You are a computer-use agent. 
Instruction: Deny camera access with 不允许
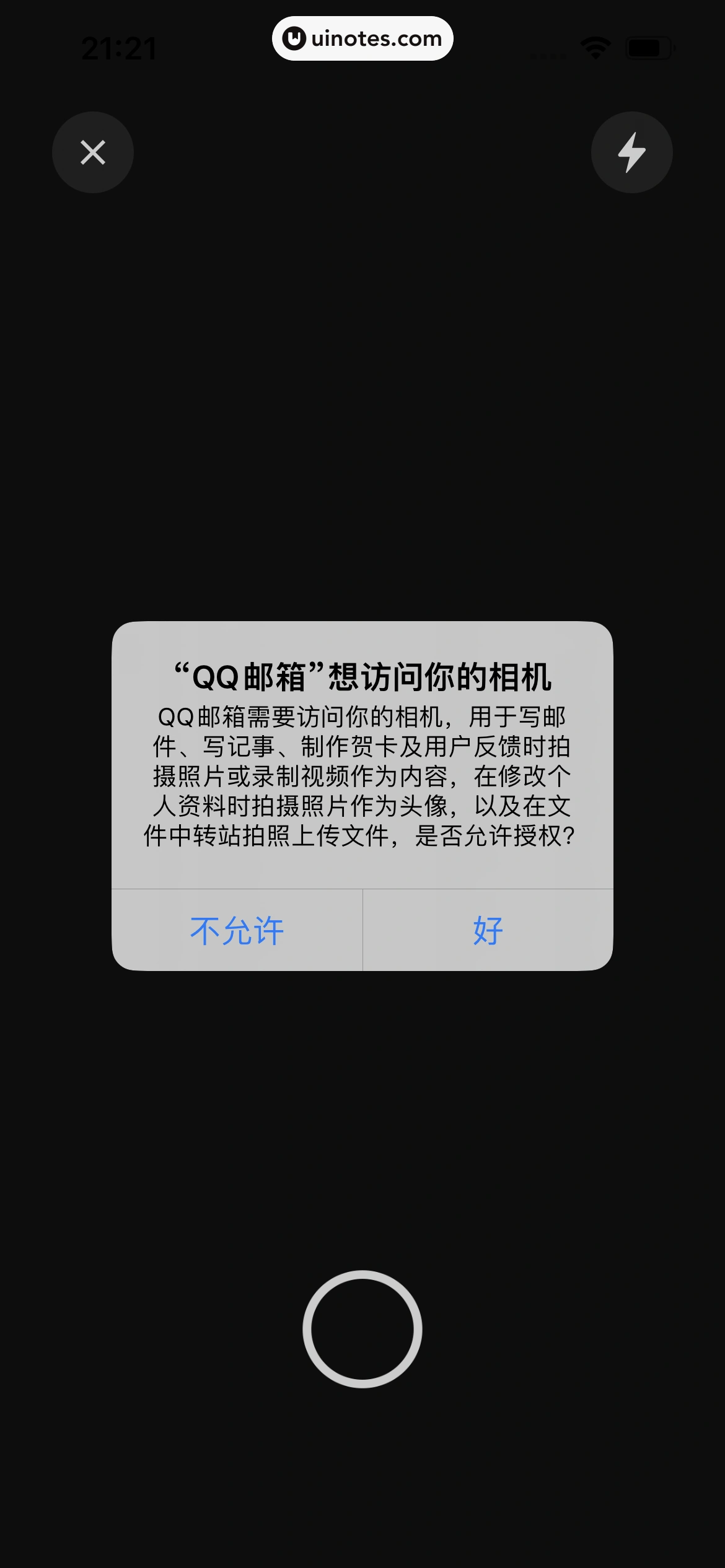click(237, 930)
